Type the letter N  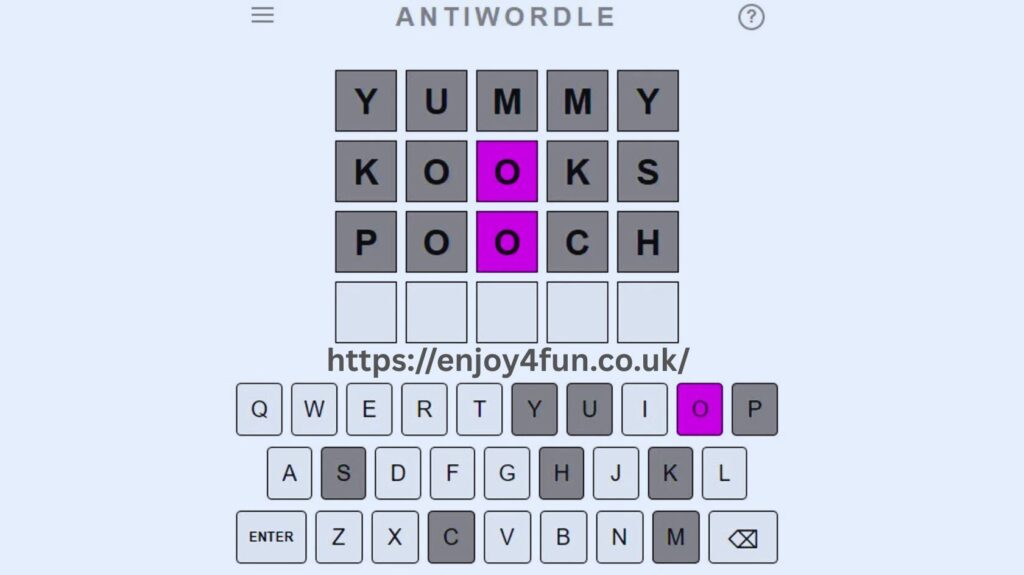619,537
